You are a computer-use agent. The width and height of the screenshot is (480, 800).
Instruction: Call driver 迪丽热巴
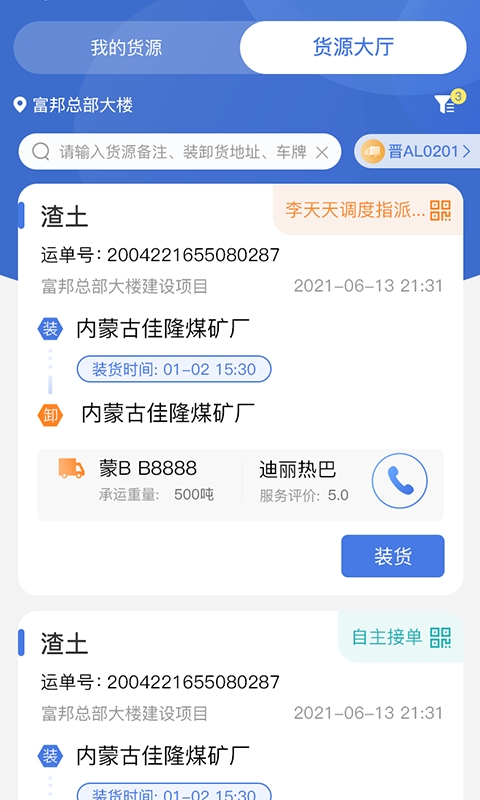[x=399, y=481]
